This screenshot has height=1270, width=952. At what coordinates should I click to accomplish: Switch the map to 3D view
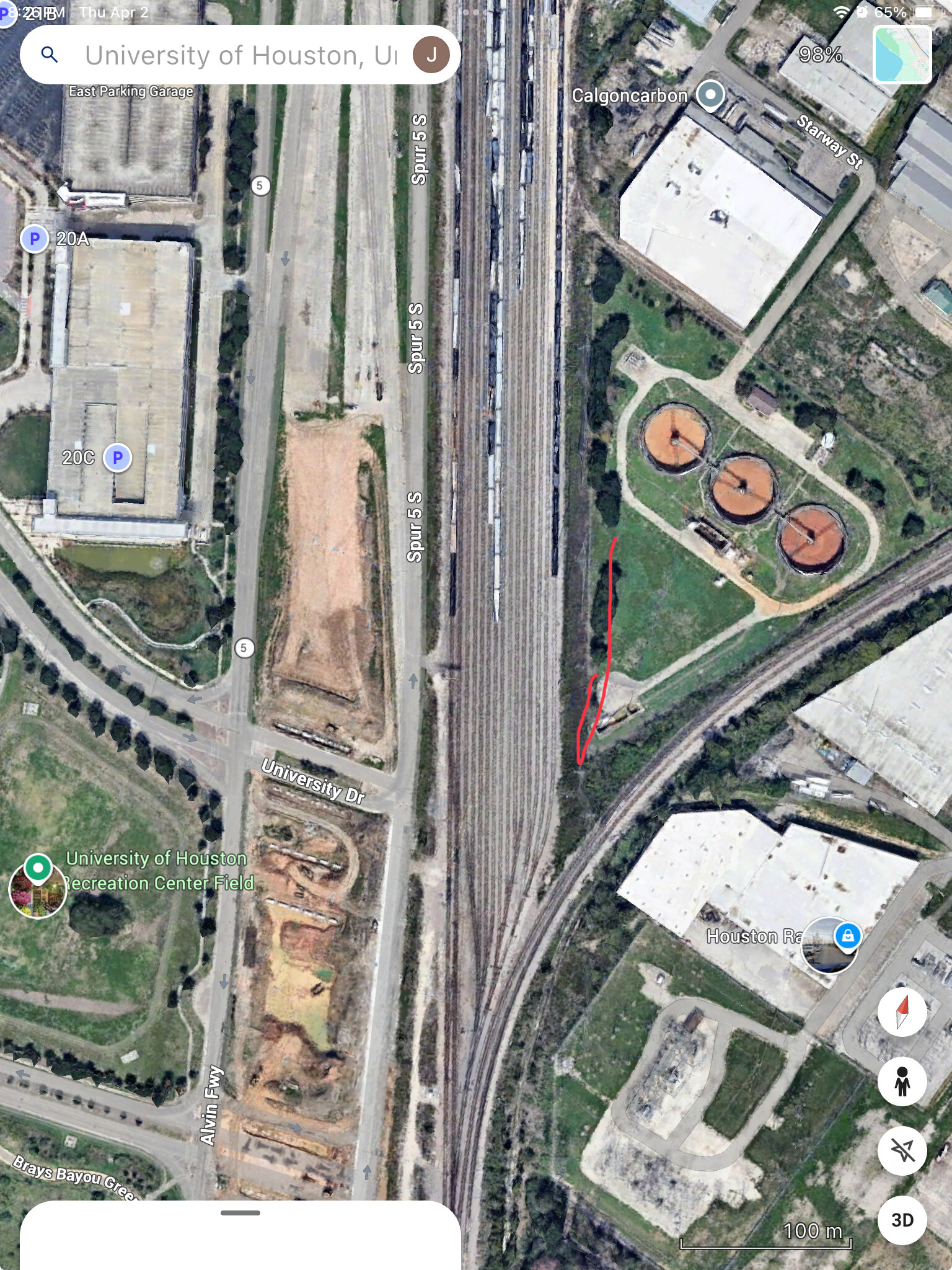click(902, 1220)
